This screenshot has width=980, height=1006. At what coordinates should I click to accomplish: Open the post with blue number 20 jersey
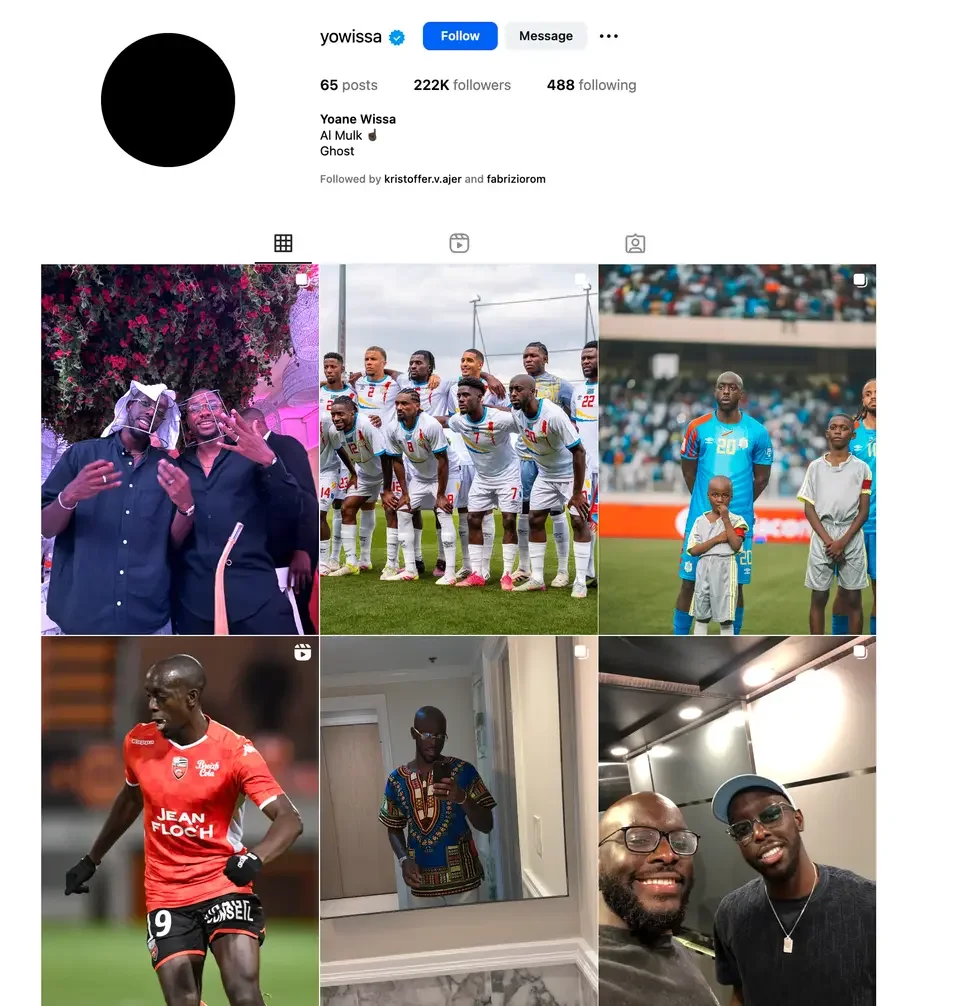pyautogui.click(x=737, y=449)
